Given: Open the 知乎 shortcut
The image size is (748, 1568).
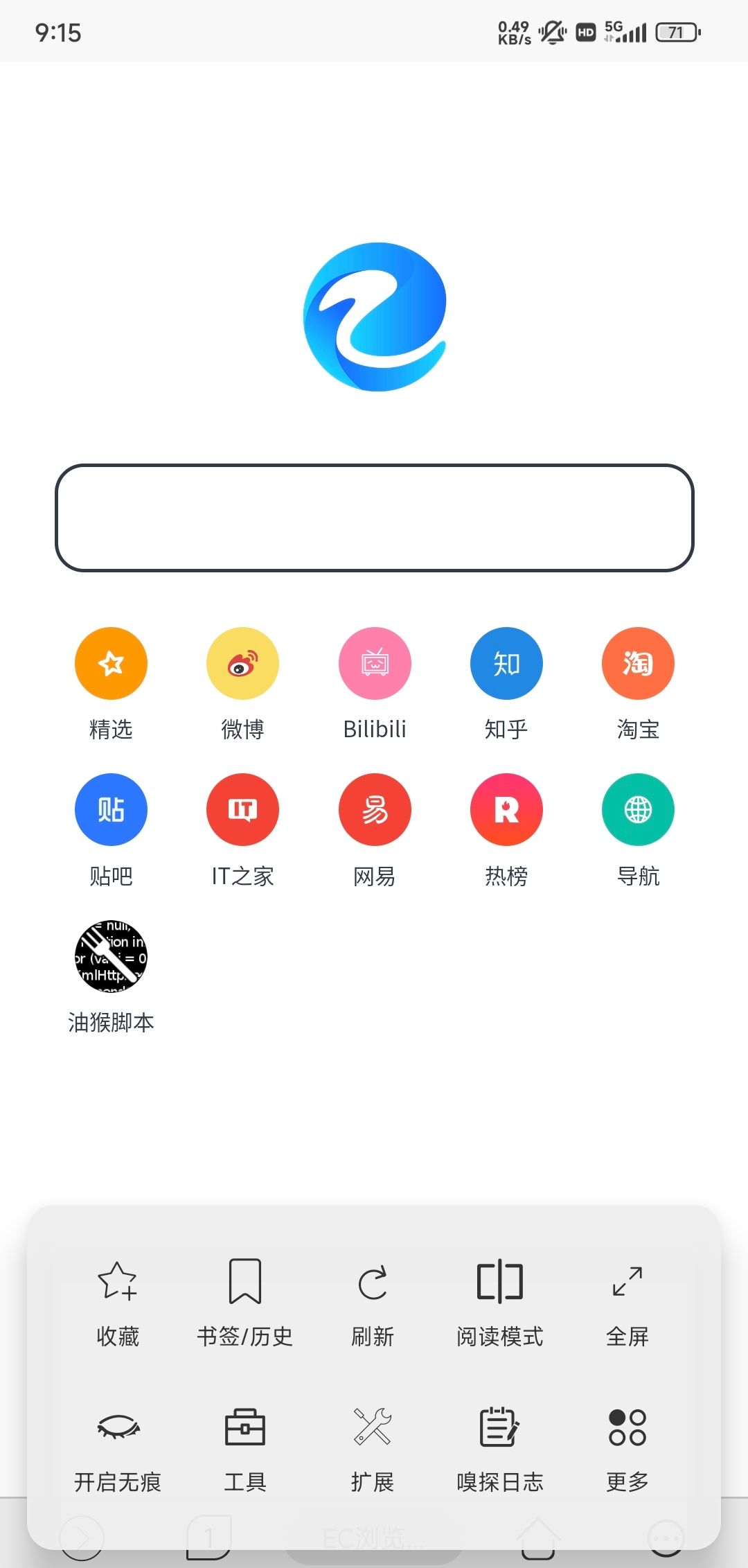Looking at the screenshot, I should [x=506, y=664].
